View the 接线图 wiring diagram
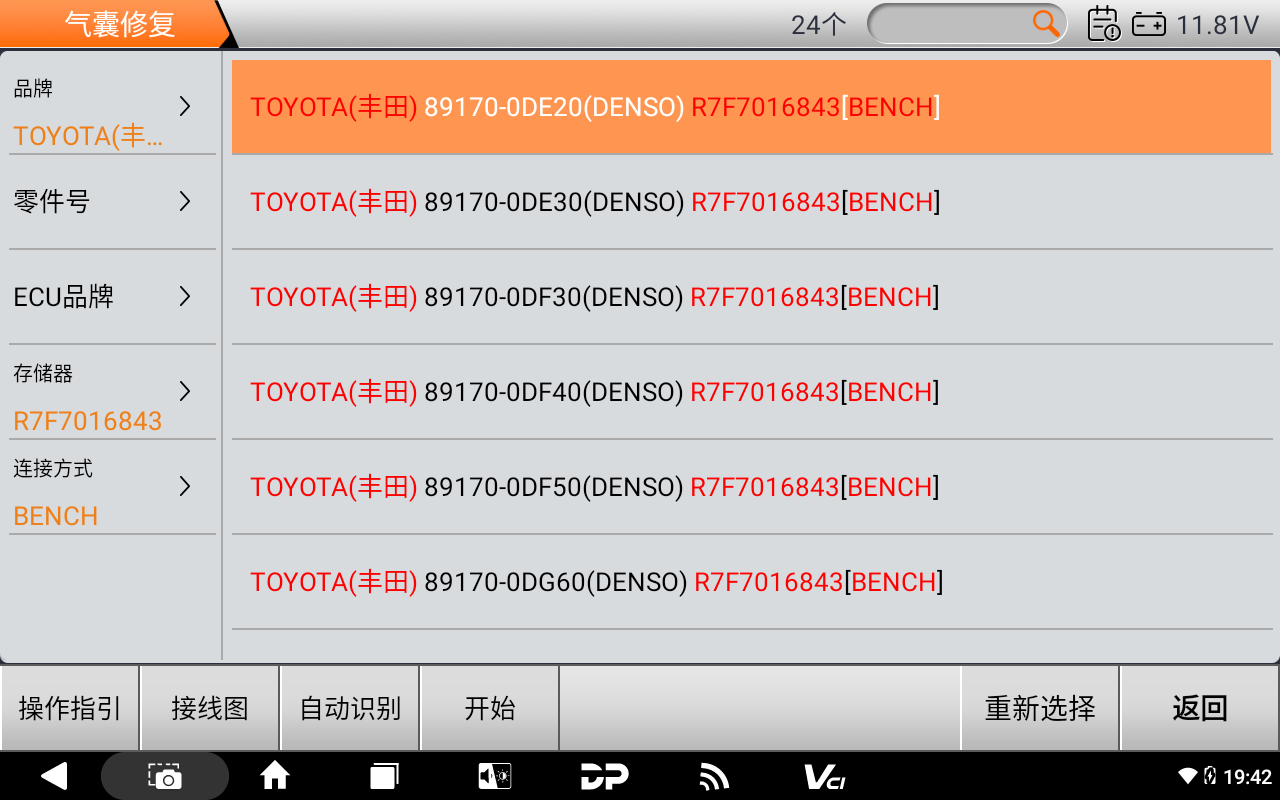The width and height of the screenshot is (1280, 800). point(210,709)
